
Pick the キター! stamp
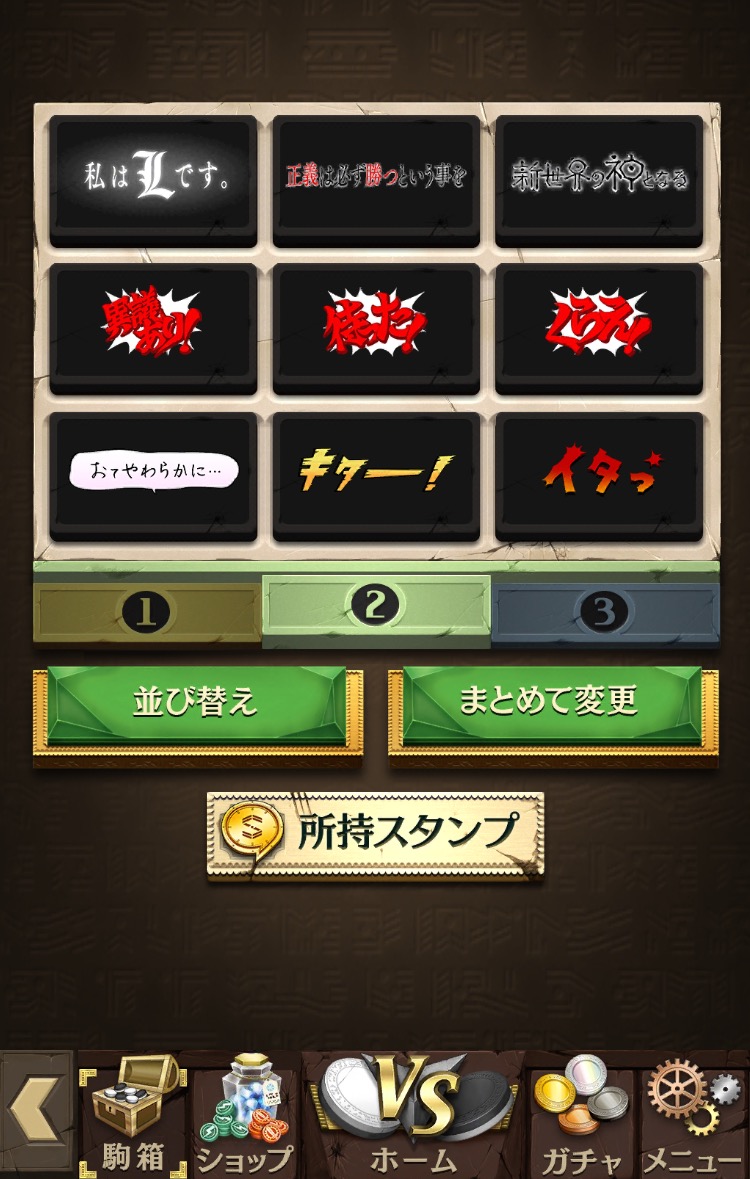pos(376,474)
